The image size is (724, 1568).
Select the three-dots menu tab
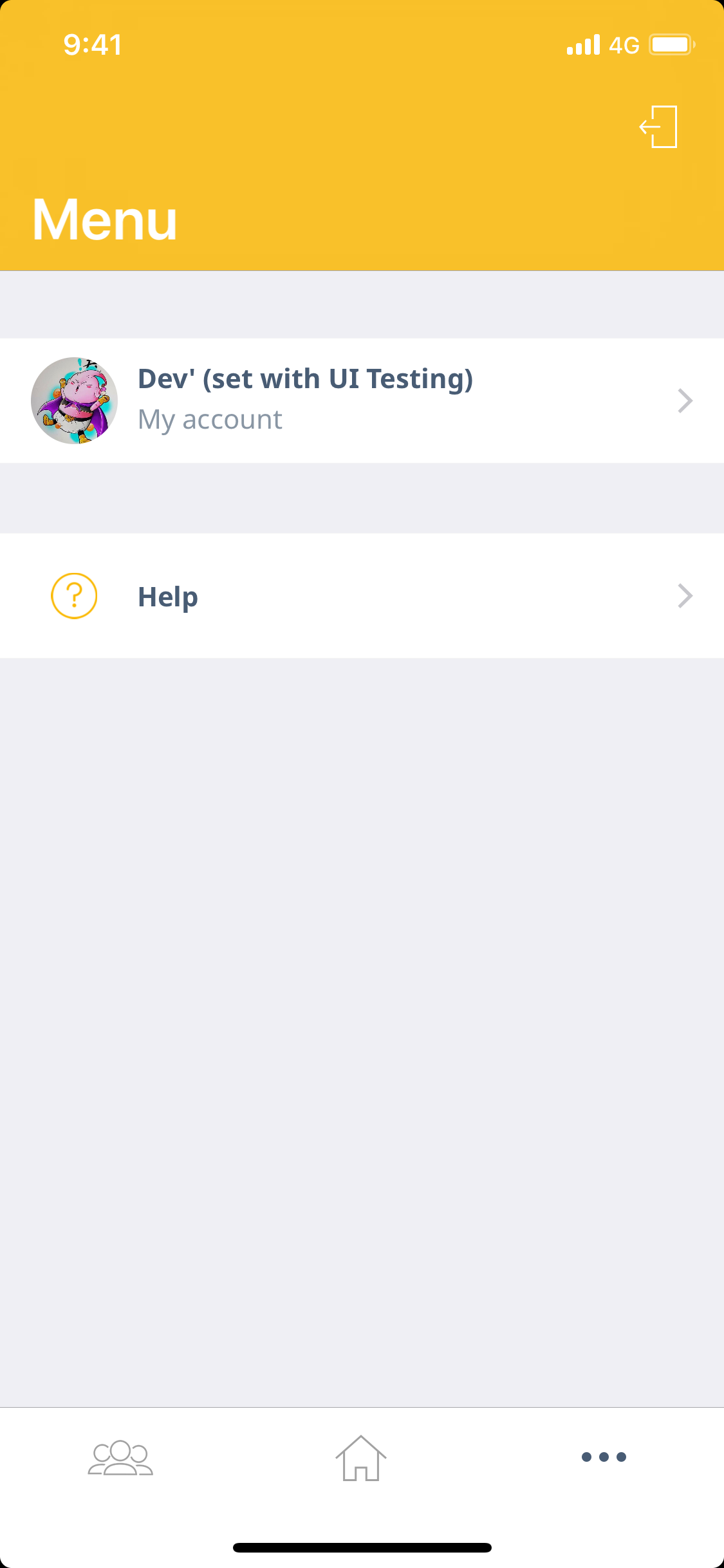point(603,1457)
